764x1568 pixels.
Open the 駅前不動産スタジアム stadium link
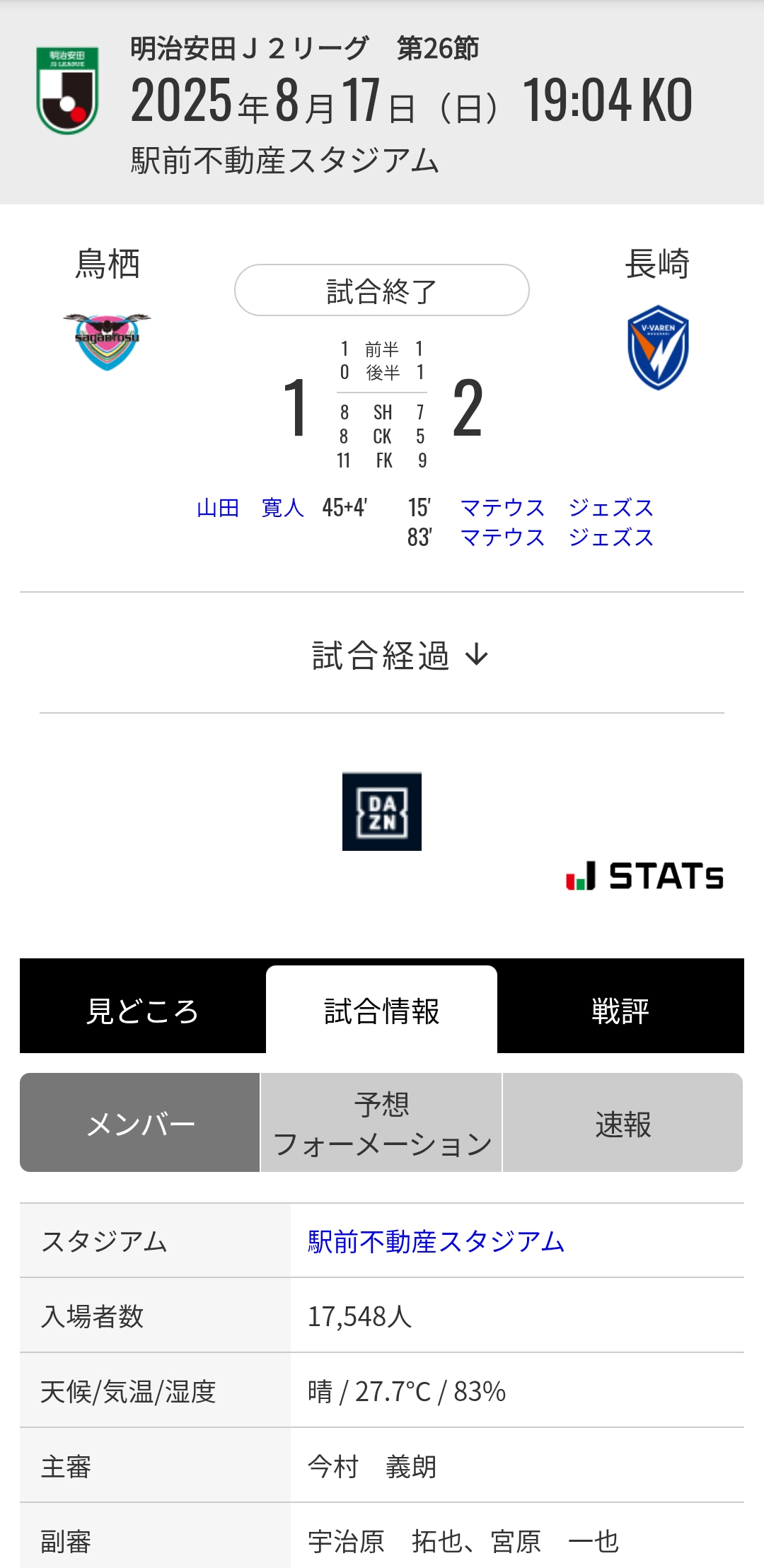coord(436,1241)
